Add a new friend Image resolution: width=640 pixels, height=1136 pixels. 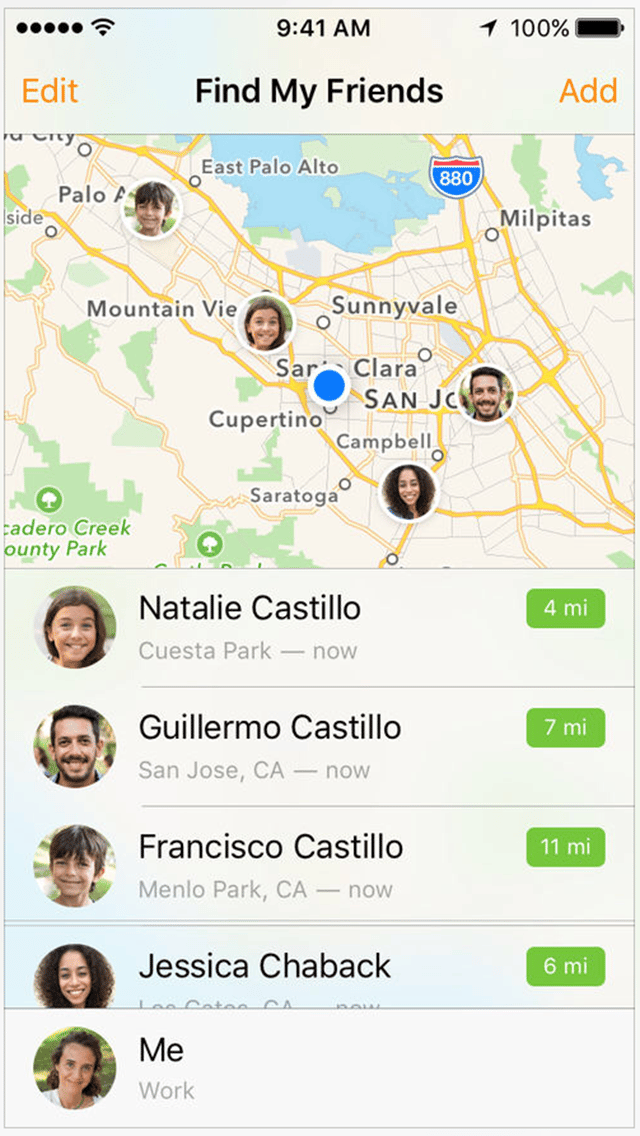point(588,91)
